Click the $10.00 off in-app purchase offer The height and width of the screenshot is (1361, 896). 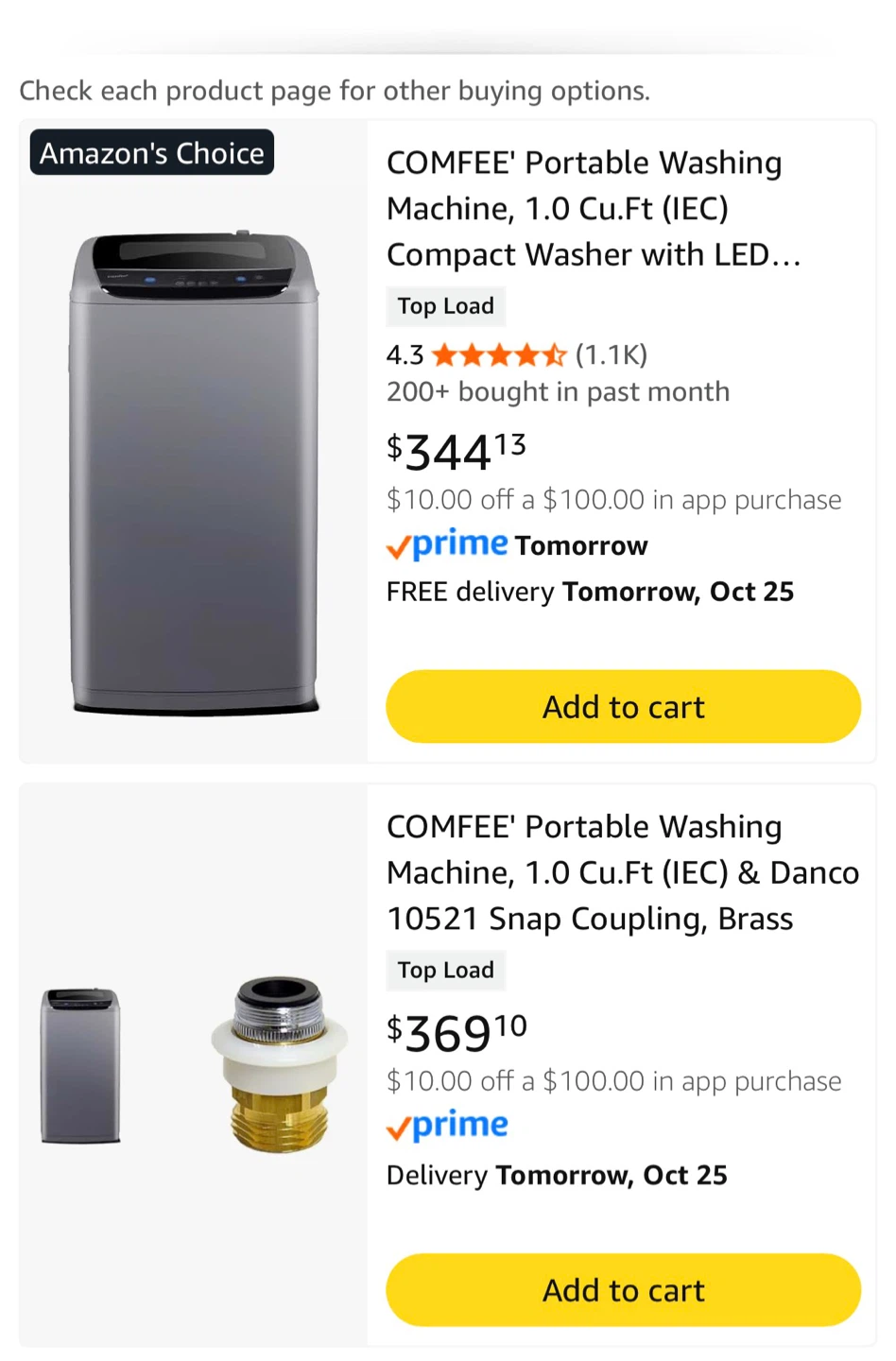[x=612, y=499]
